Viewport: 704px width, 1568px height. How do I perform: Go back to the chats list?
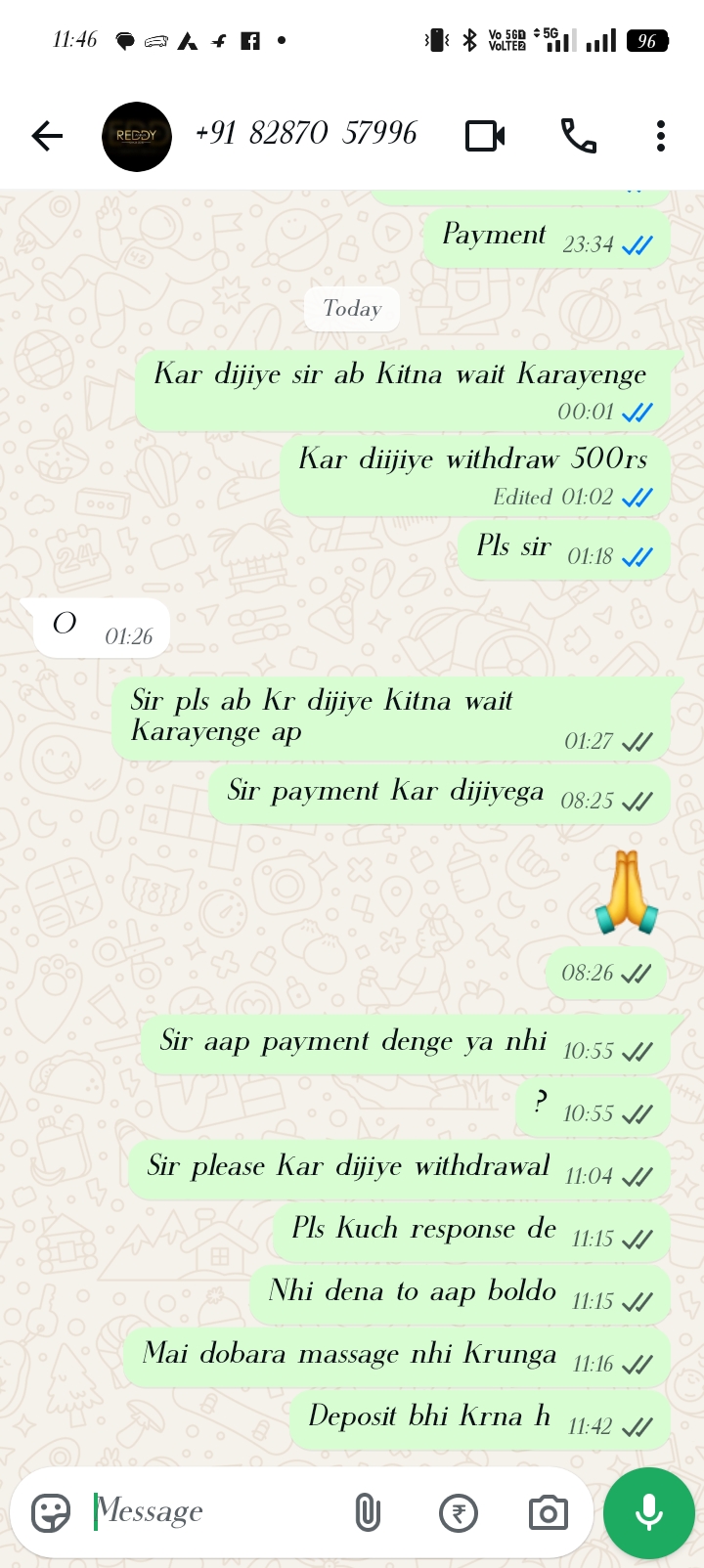point(46,136)
